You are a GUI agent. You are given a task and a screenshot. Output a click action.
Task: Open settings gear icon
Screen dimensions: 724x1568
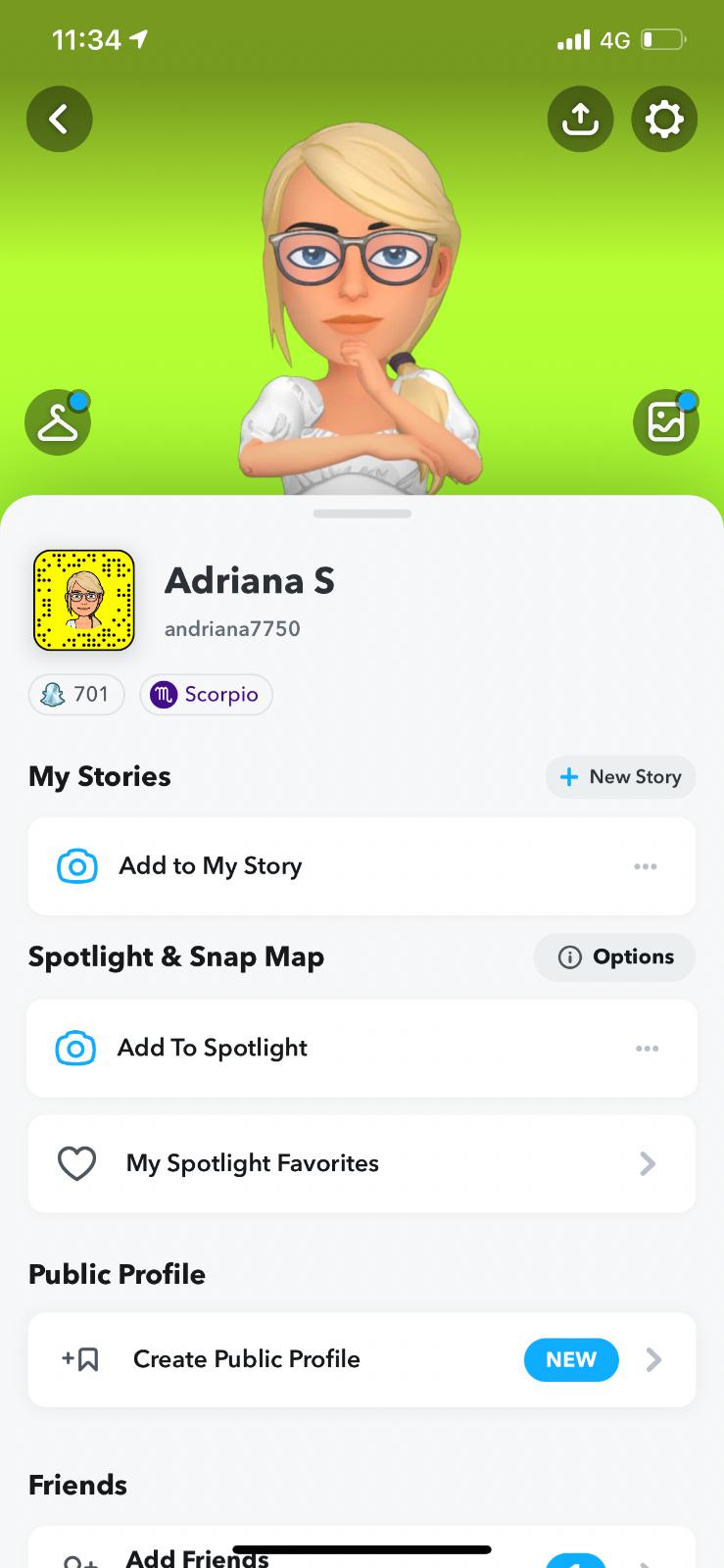pyautogui.click(x=664, y=120)
